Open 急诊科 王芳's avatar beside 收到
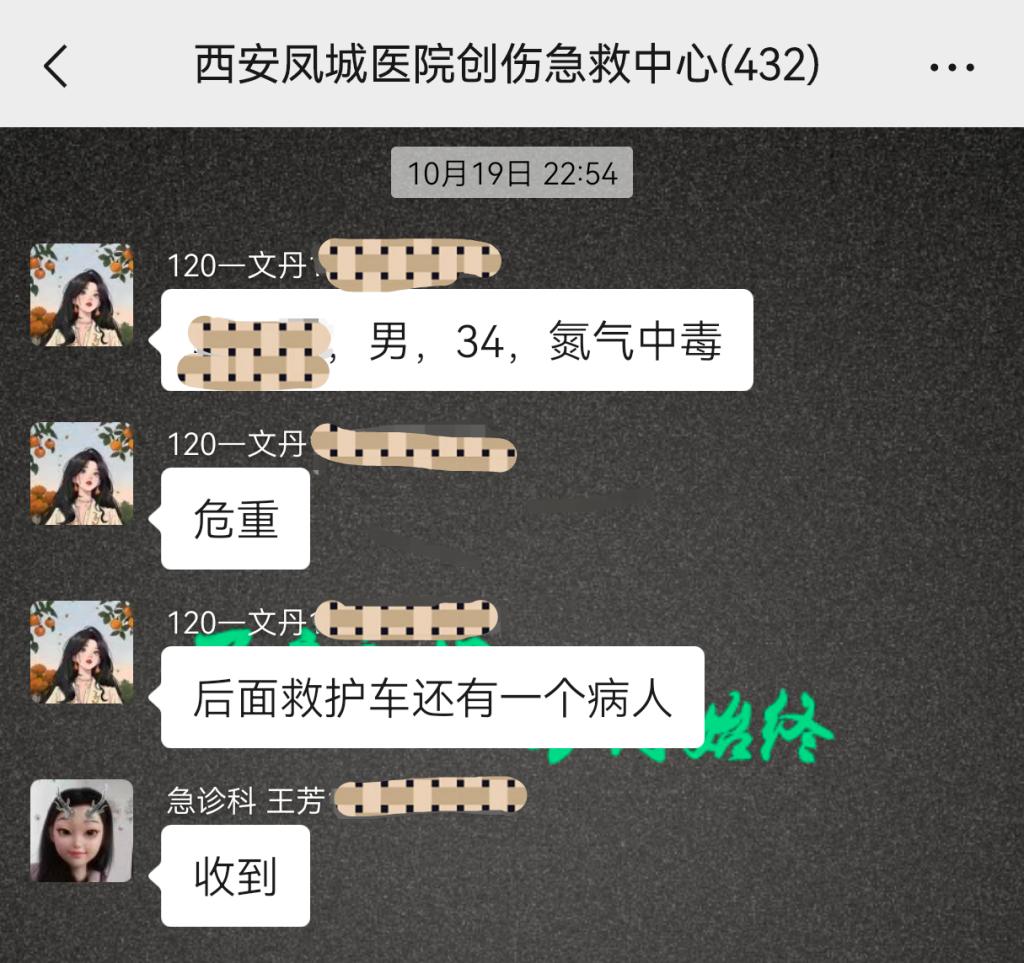Image resolution: width=1024 pixels, height=963 pixels. pos(81,830)
